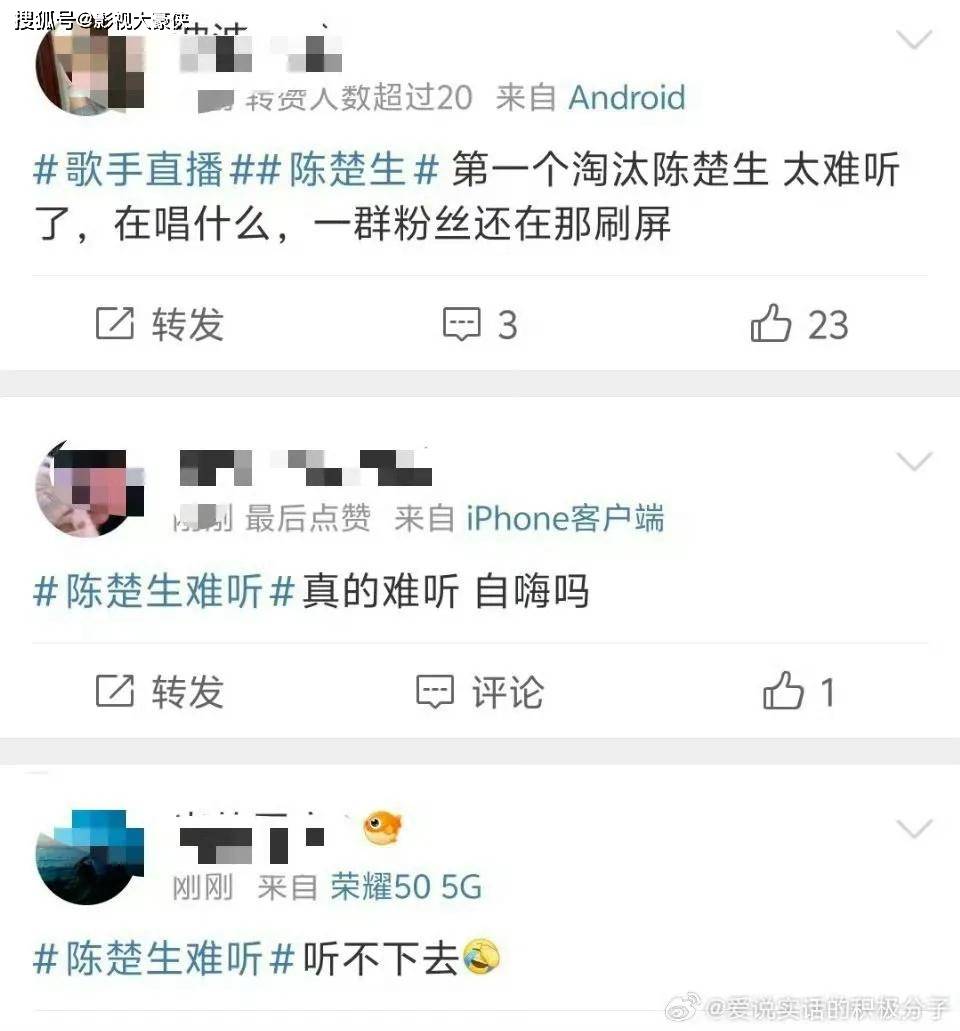This screenshot has height=1031, width=960.
Task: Expand options for the iPhone客户端 post
Action: tap(915, 462)
